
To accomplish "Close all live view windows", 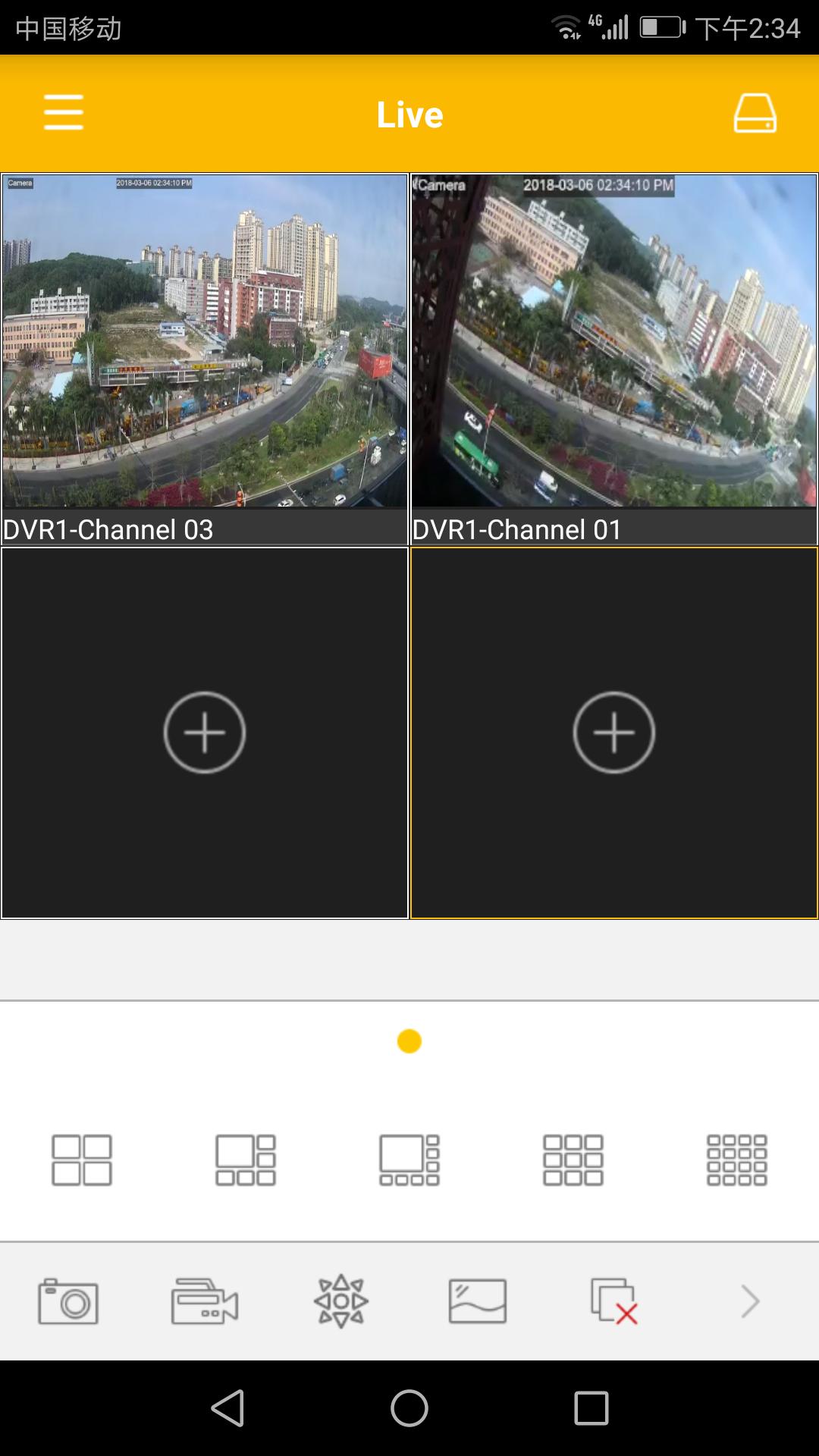I will click(x=614, y=1301).
